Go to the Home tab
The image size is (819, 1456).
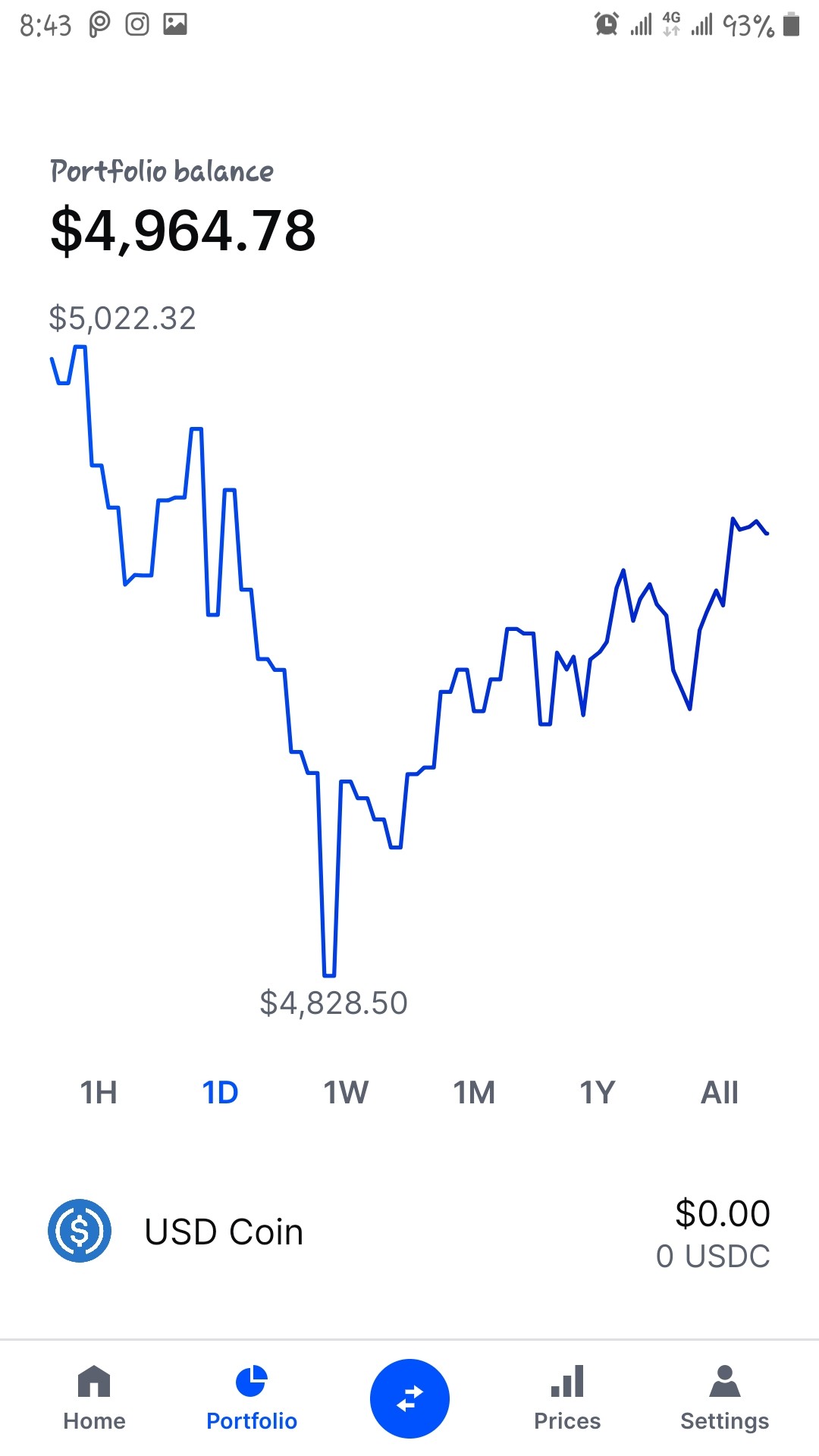coord(94,1399)
